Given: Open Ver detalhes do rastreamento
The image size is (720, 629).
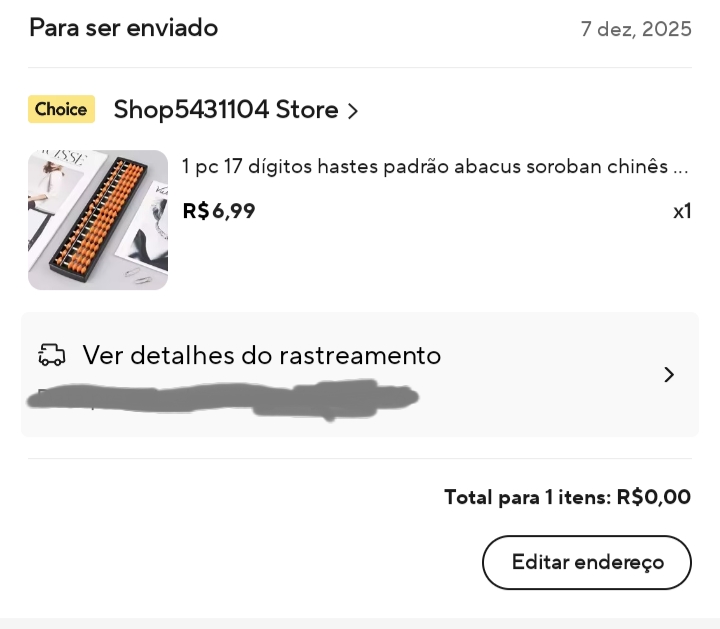Looking at the screenshot, I should coord(262,356).
